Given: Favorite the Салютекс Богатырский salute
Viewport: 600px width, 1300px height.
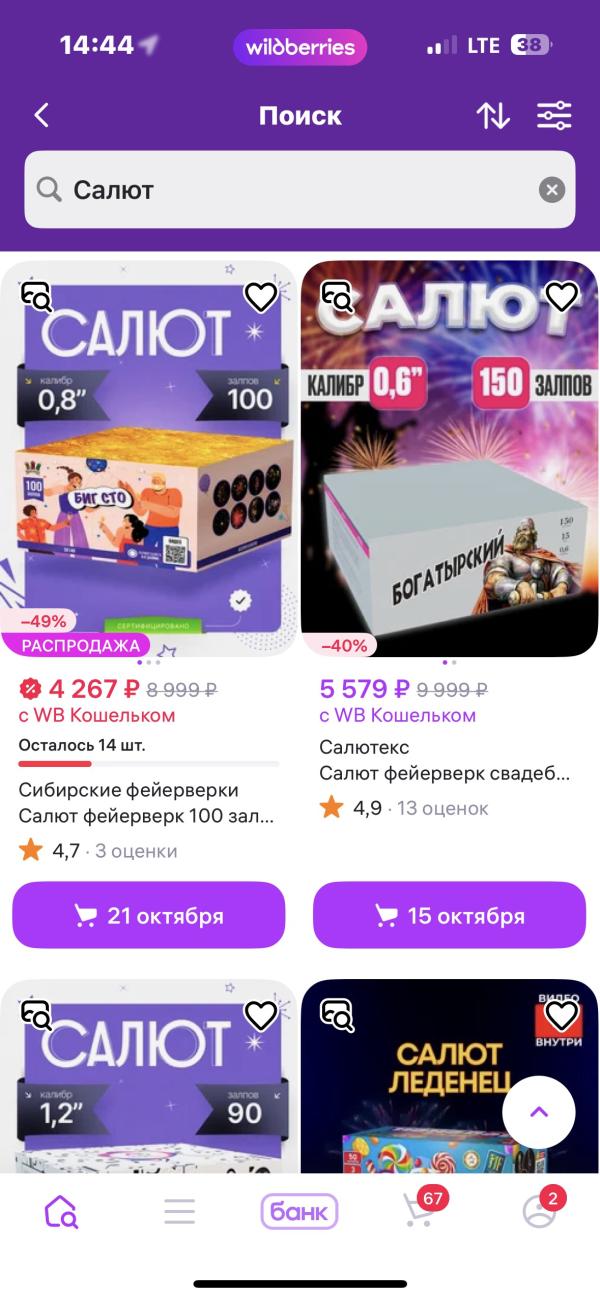Looking at the screenshot, I should pos(561,296).
